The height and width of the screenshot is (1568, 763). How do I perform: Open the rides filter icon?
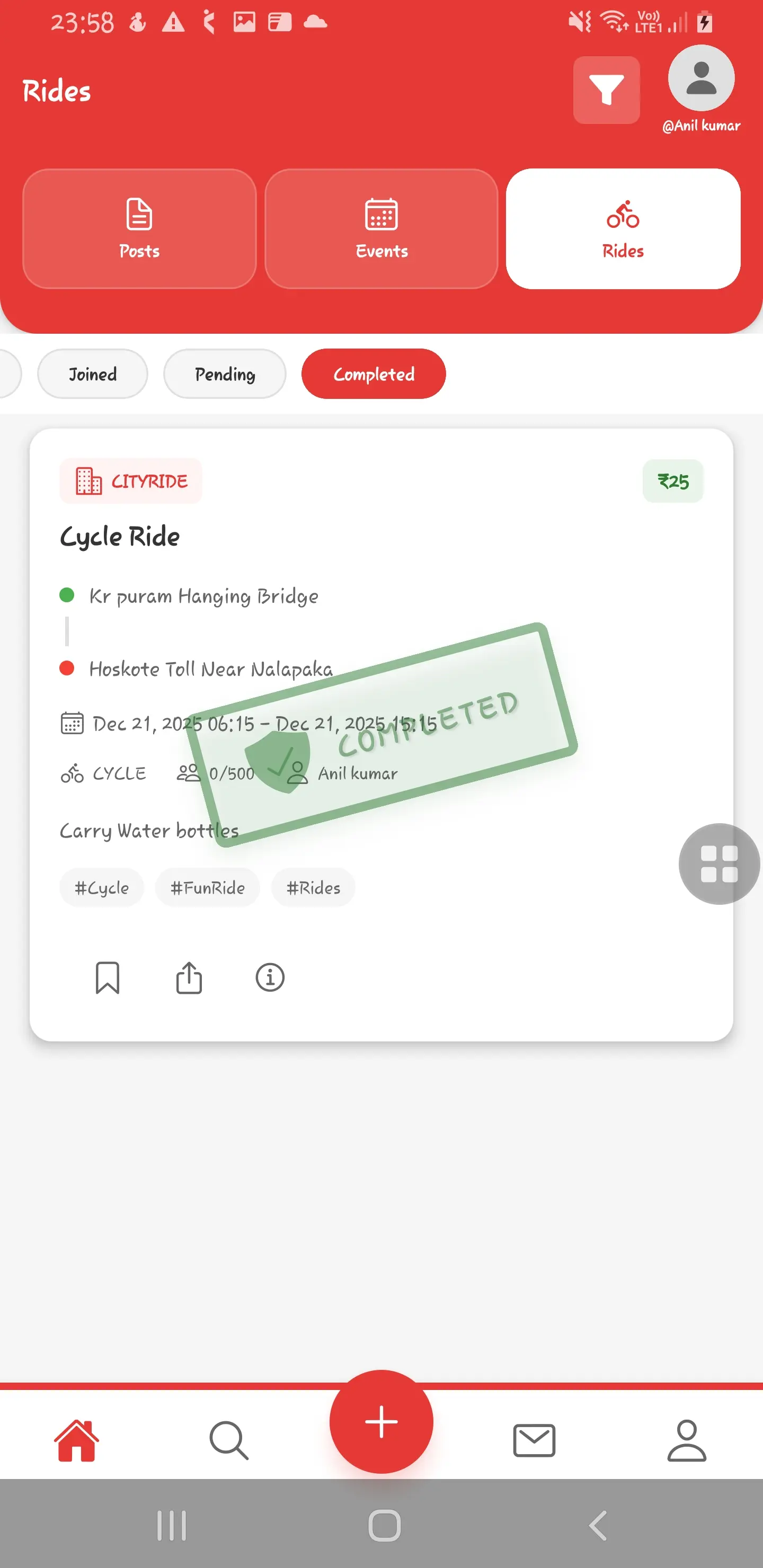[x=606, y=90]
